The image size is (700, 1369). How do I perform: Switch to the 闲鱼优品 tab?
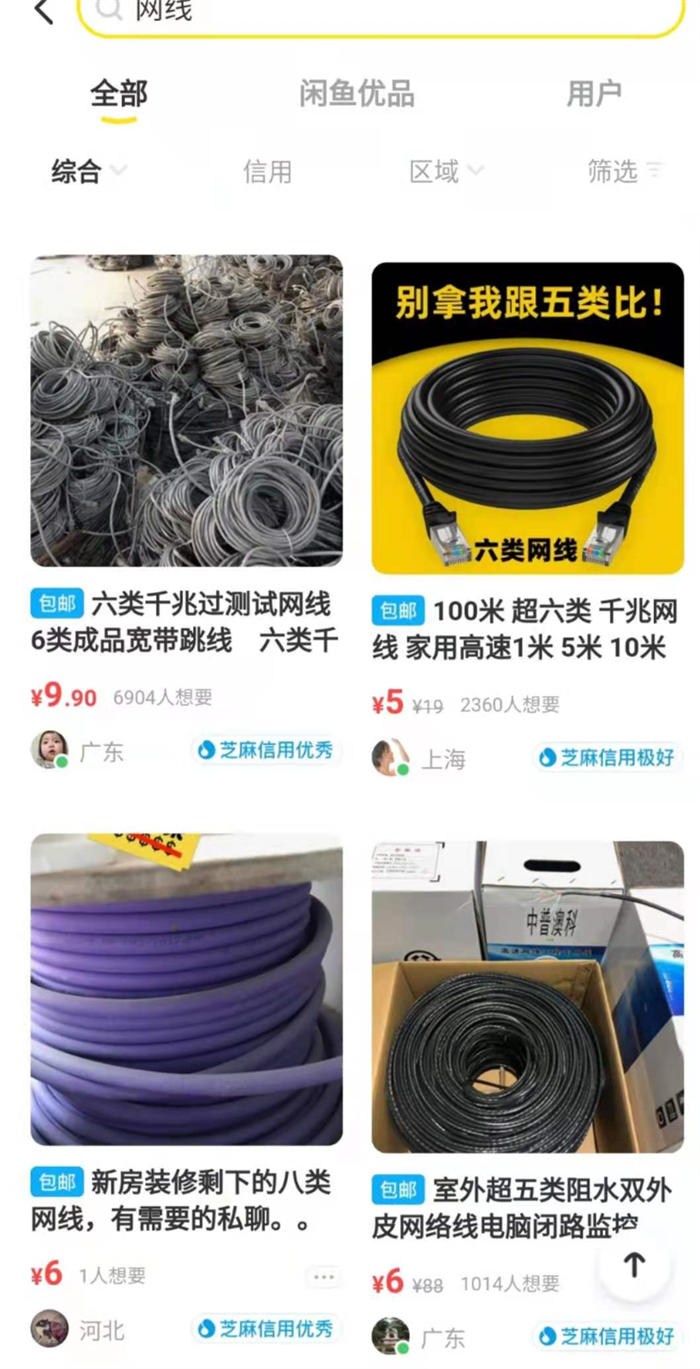356,94
